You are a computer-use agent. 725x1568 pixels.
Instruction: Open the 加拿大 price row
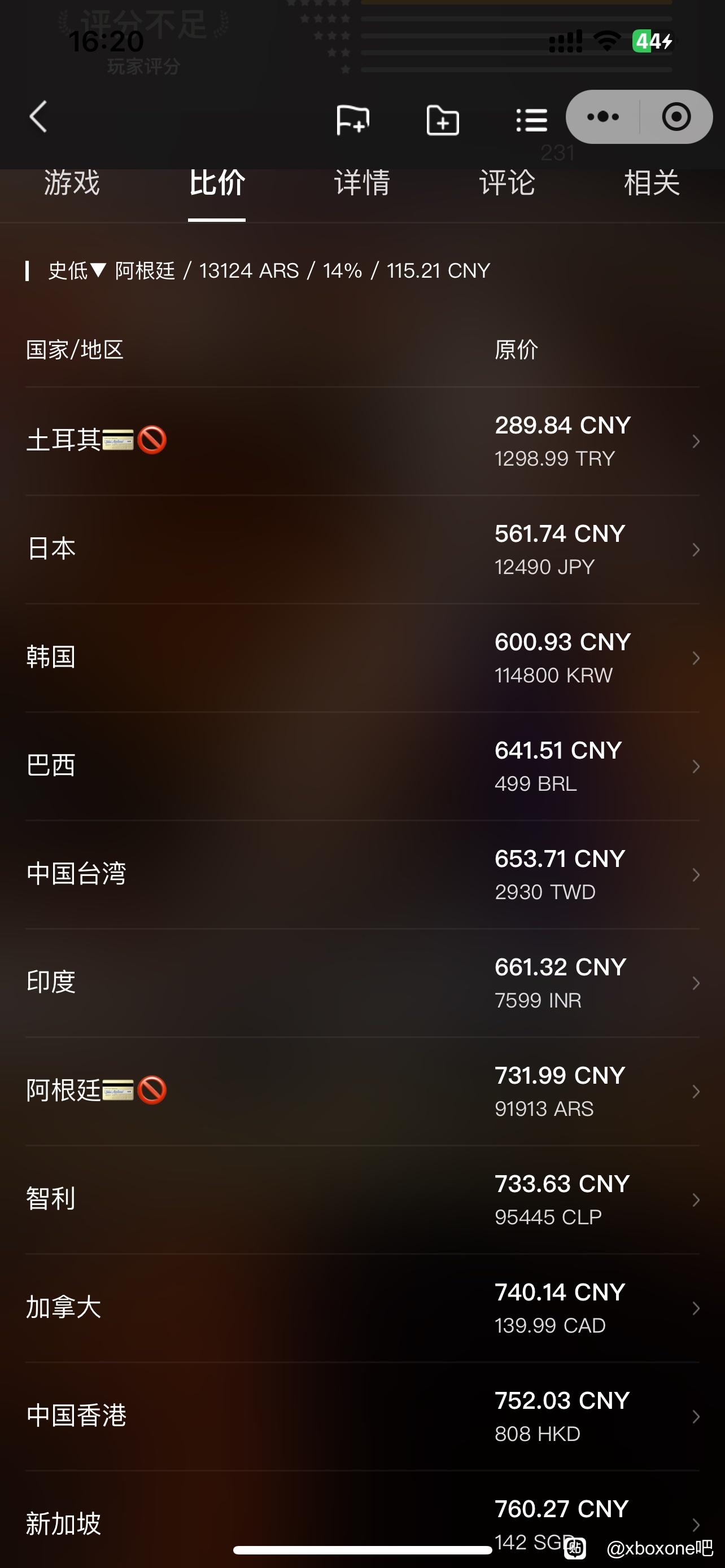(363, 1308)
